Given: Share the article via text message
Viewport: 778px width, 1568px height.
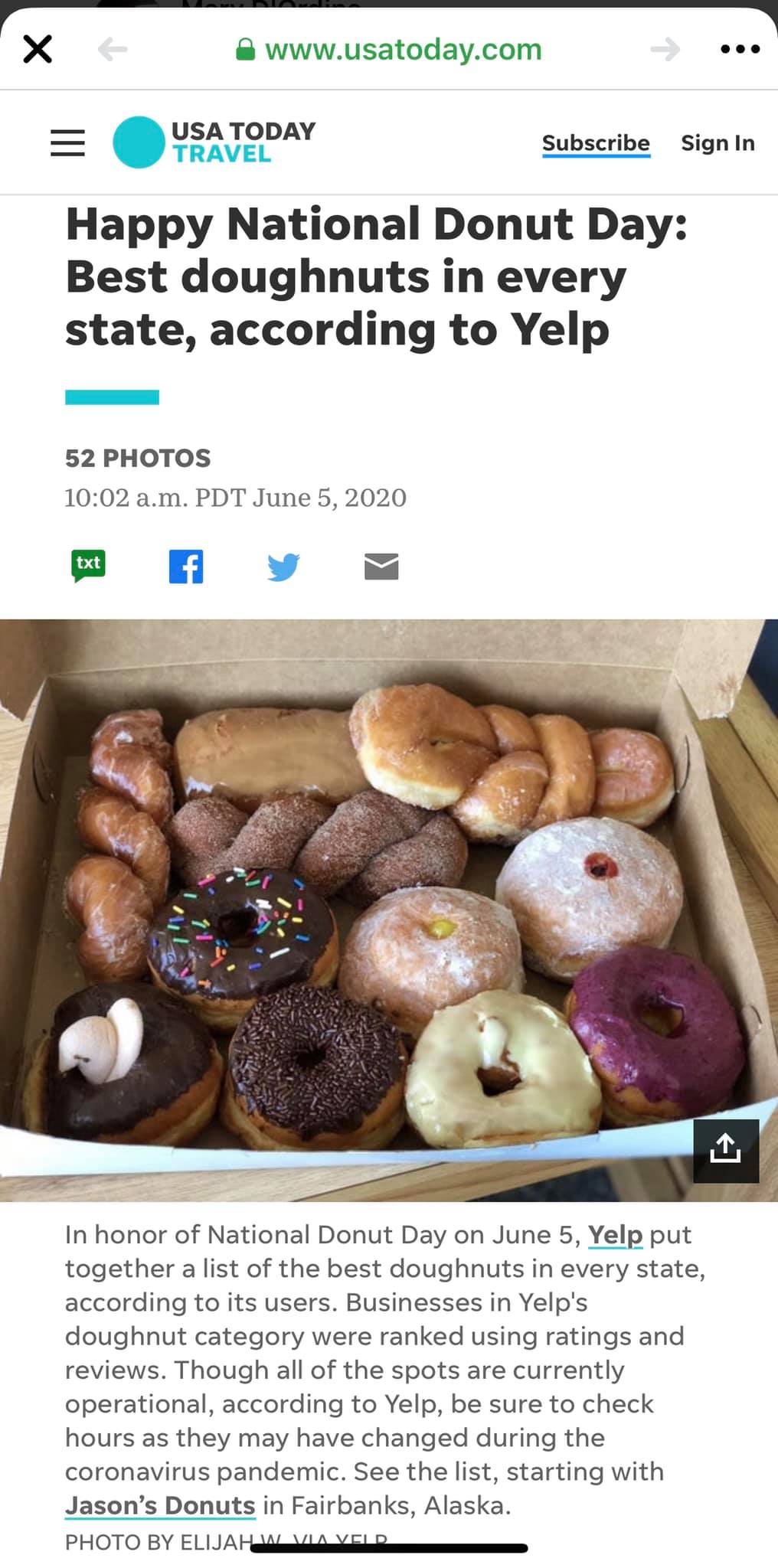Looking at the screenshot, I should (88, 566).
